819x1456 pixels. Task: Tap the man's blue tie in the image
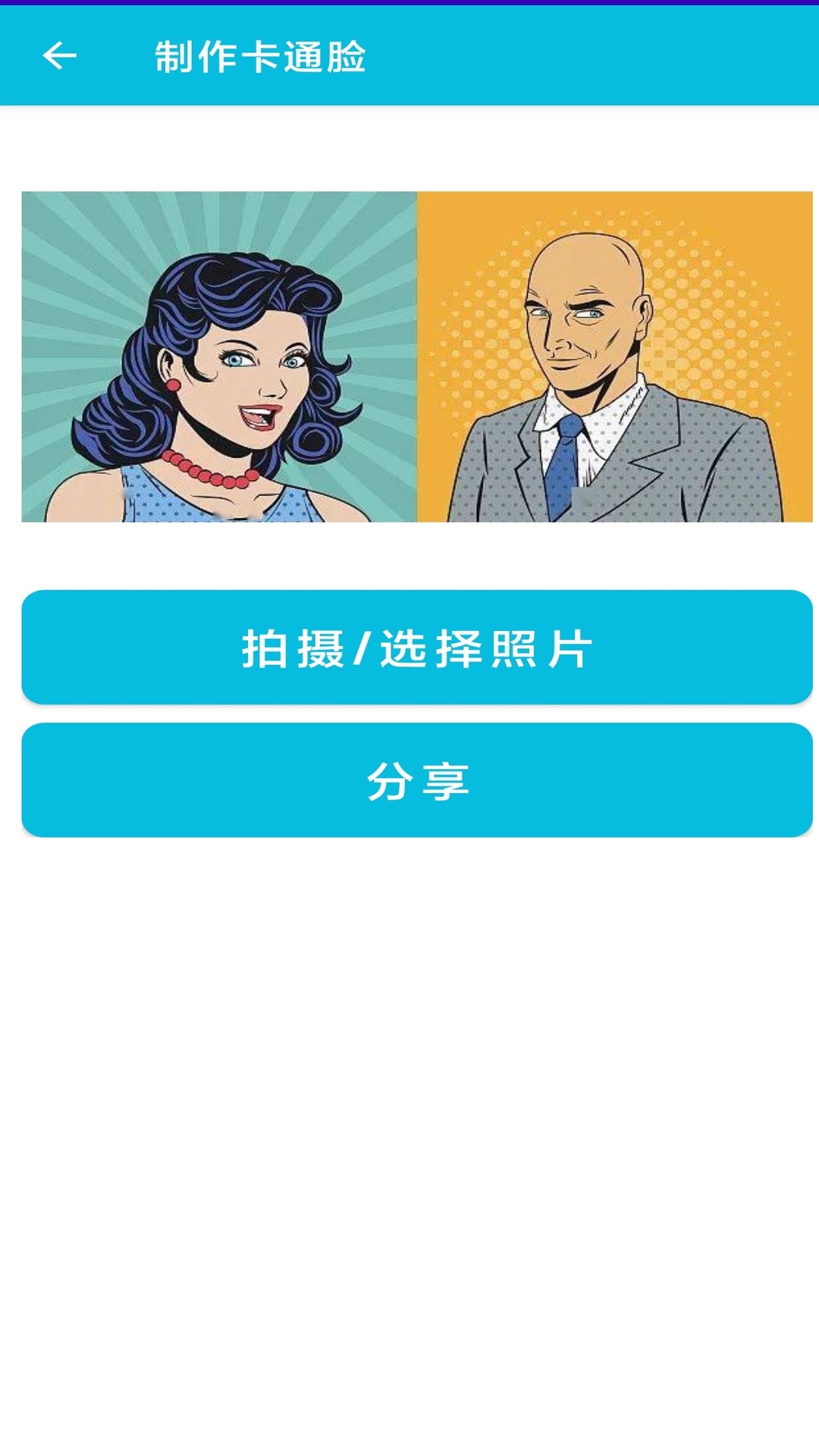click(x=565, y=463)
